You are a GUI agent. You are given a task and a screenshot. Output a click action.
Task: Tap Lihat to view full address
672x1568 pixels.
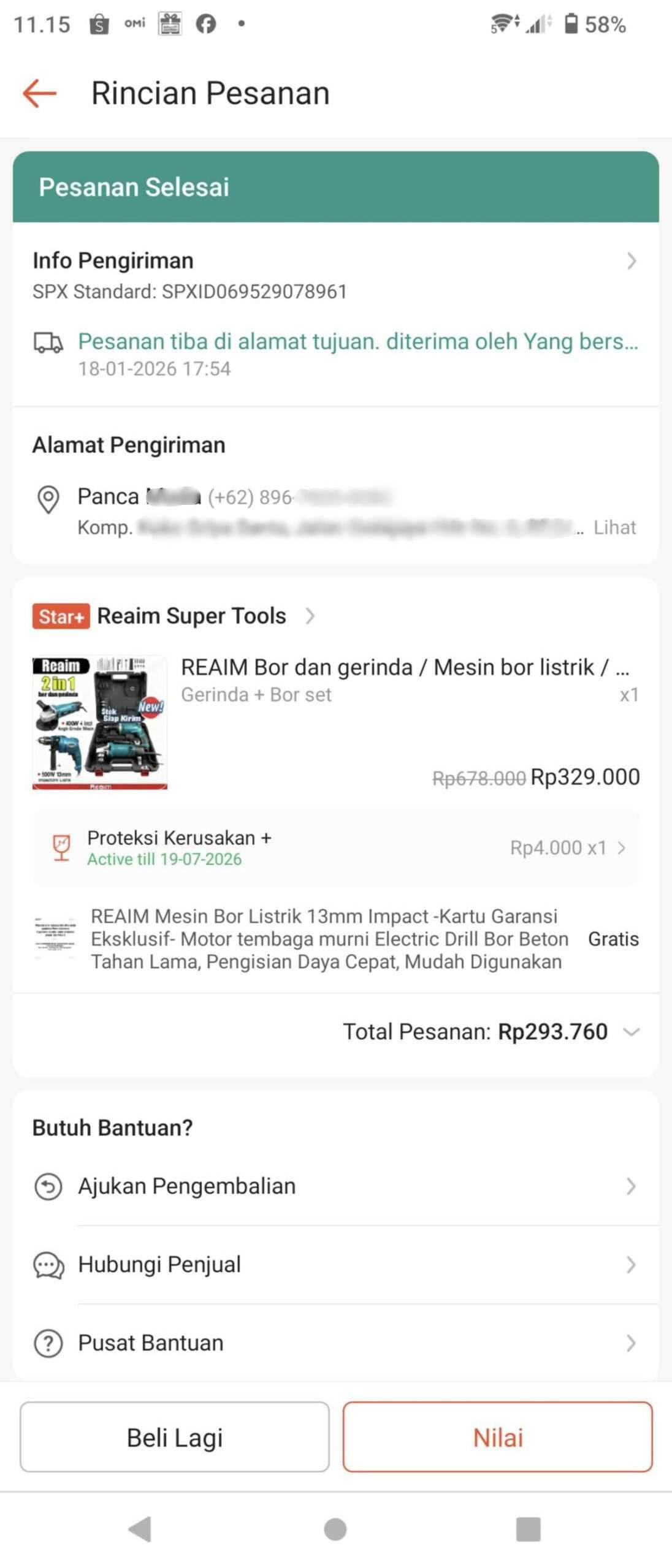(614, 528)
